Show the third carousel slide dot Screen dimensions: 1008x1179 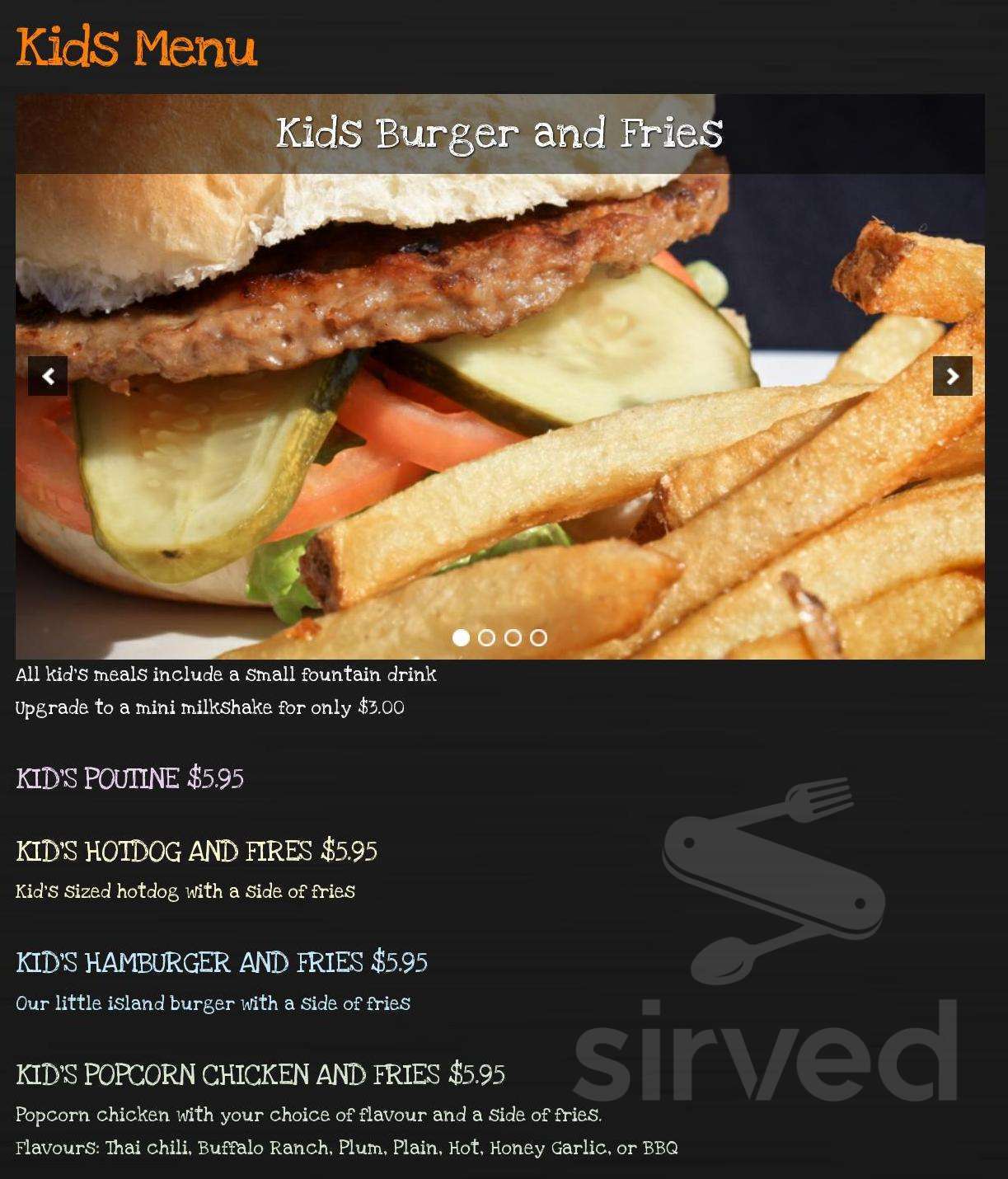pos(513,637)
